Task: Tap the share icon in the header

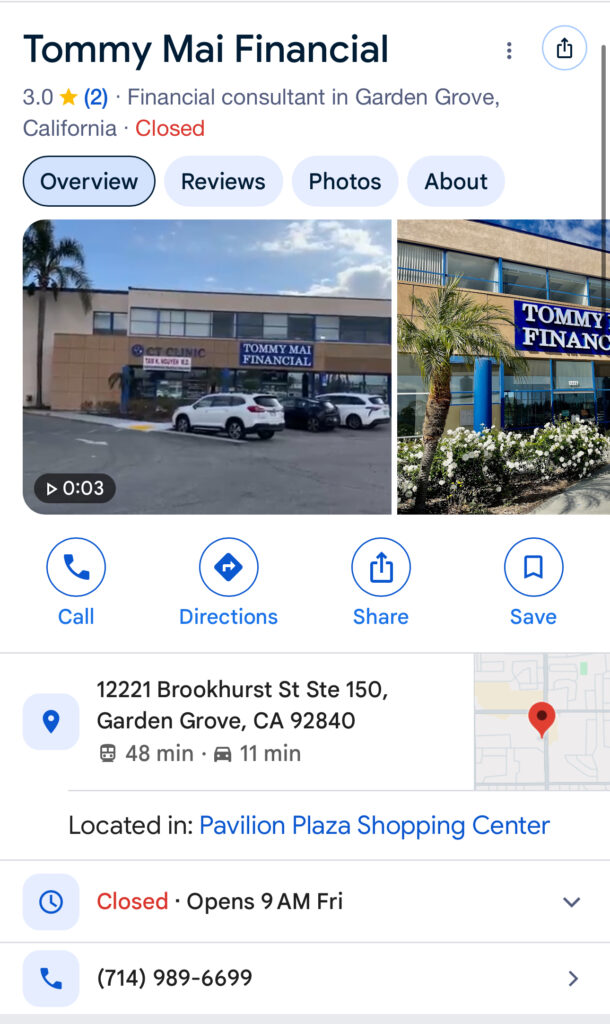Action: [x=564, y=48]
